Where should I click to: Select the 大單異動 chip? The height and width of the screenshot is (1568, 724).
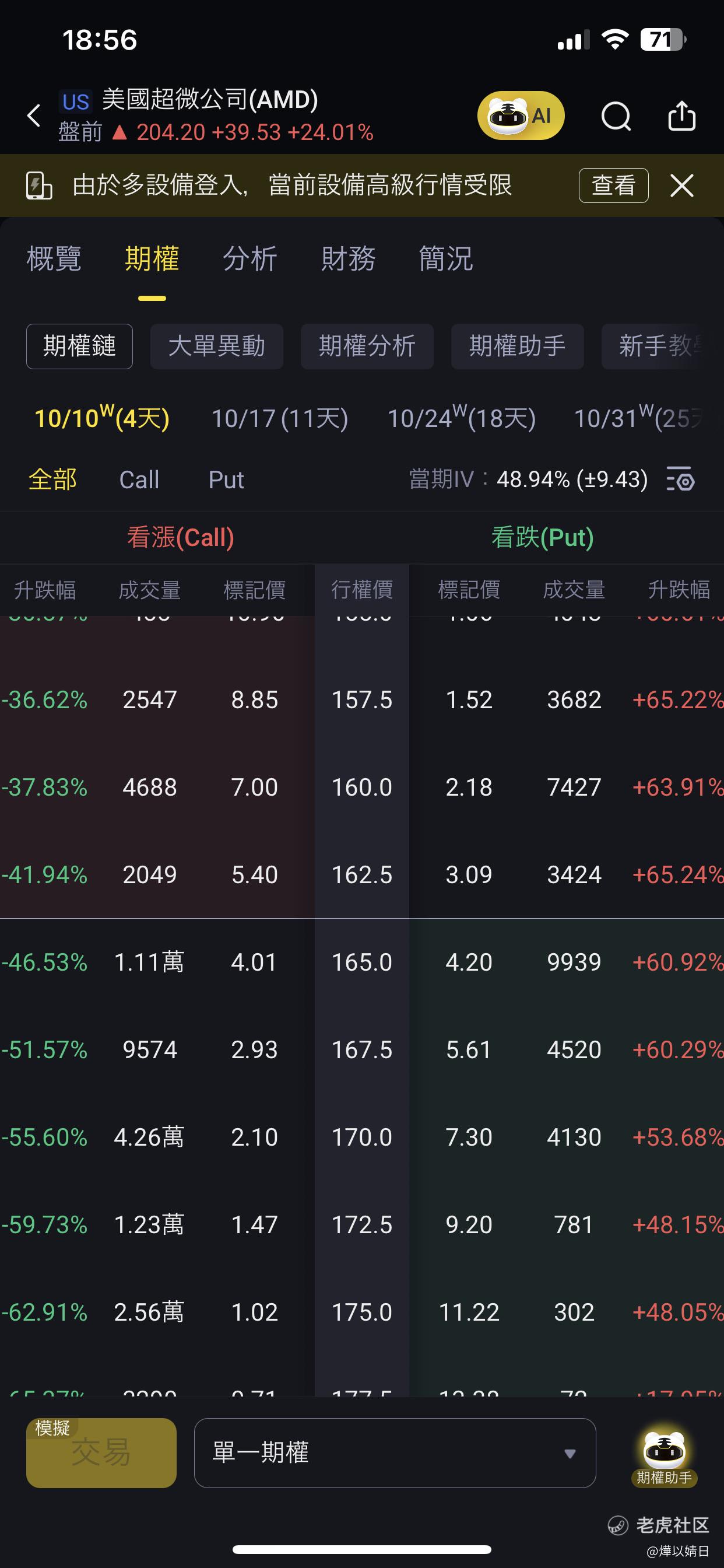click(217, 346)
